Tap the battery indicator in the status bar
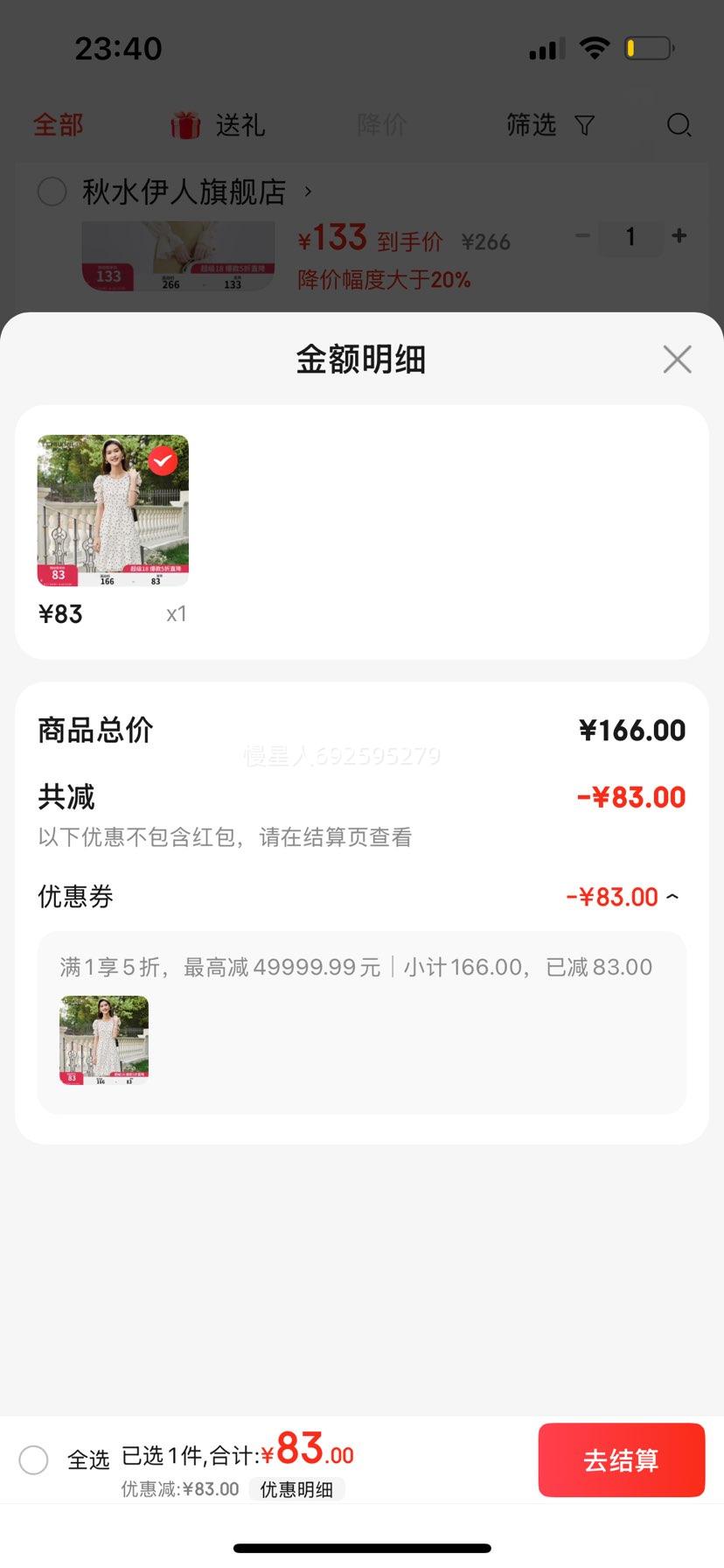Image resolution: width=724 pixels, height=1568 pixels. (648, 48)
